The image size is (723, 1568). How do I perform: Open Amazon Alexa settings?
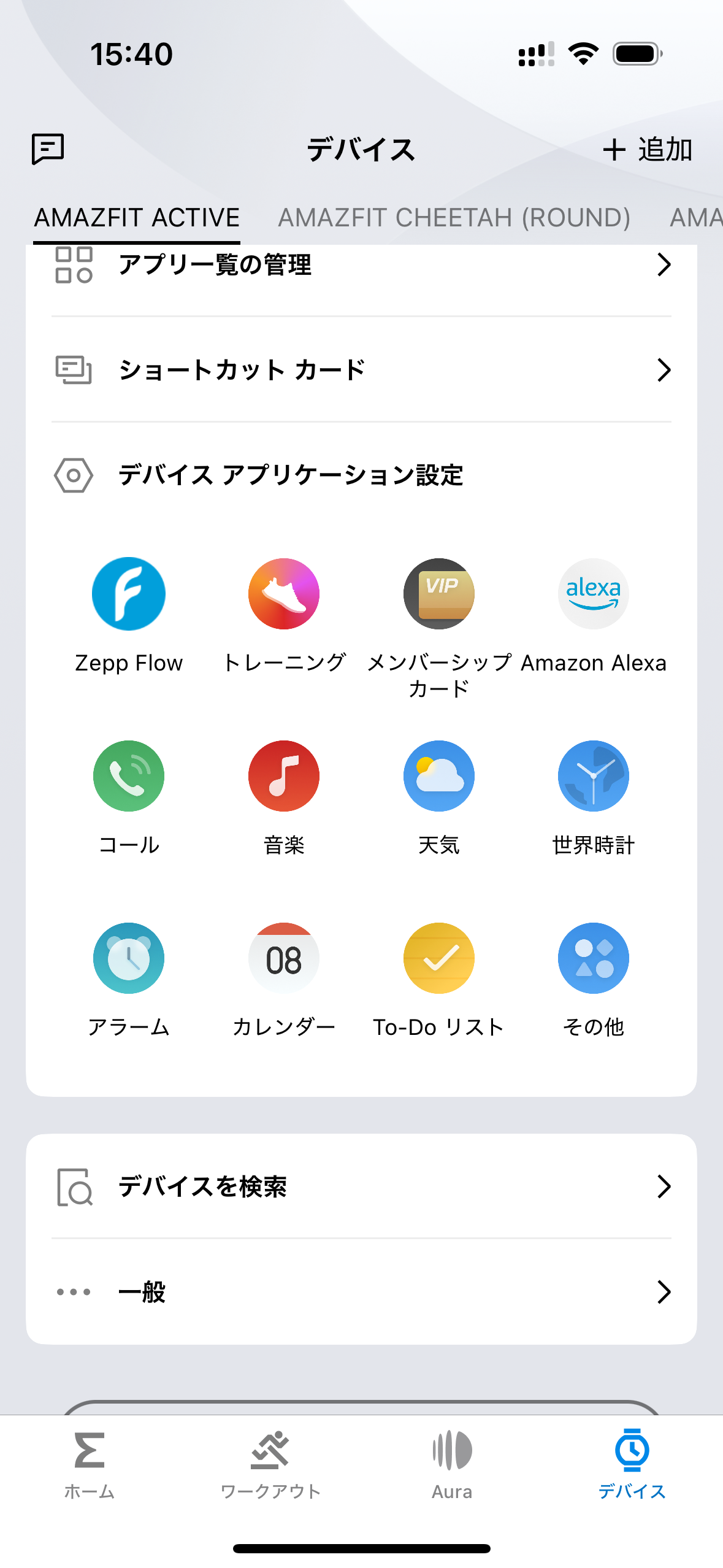(594, 594)
